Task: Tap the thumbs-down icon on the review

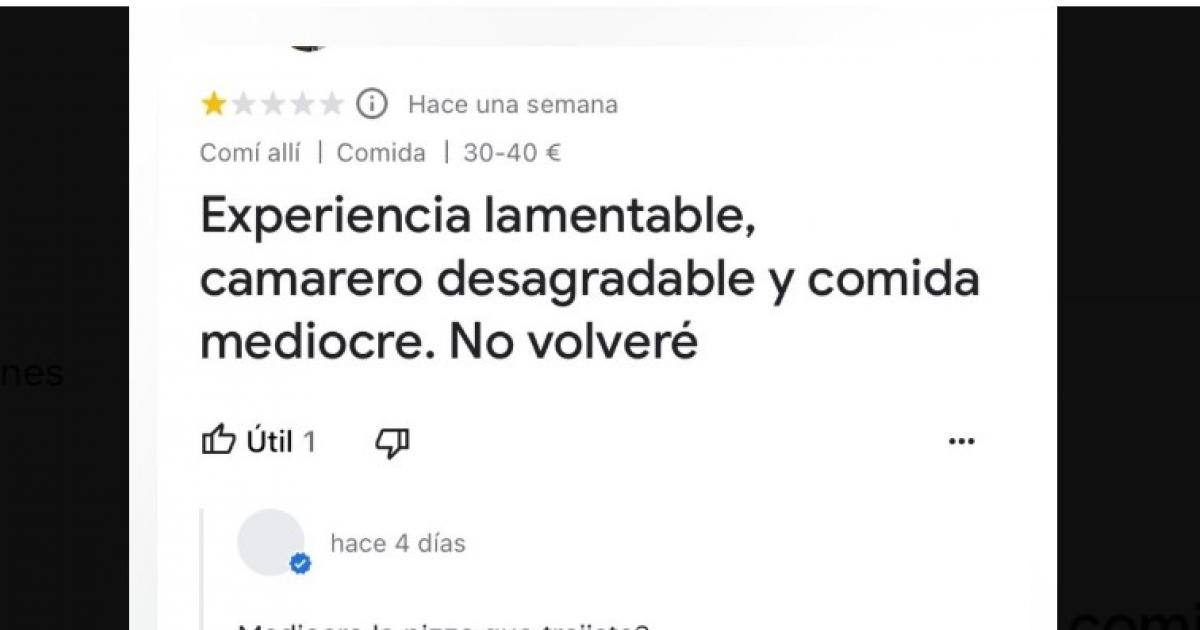Action: (392, 442)
